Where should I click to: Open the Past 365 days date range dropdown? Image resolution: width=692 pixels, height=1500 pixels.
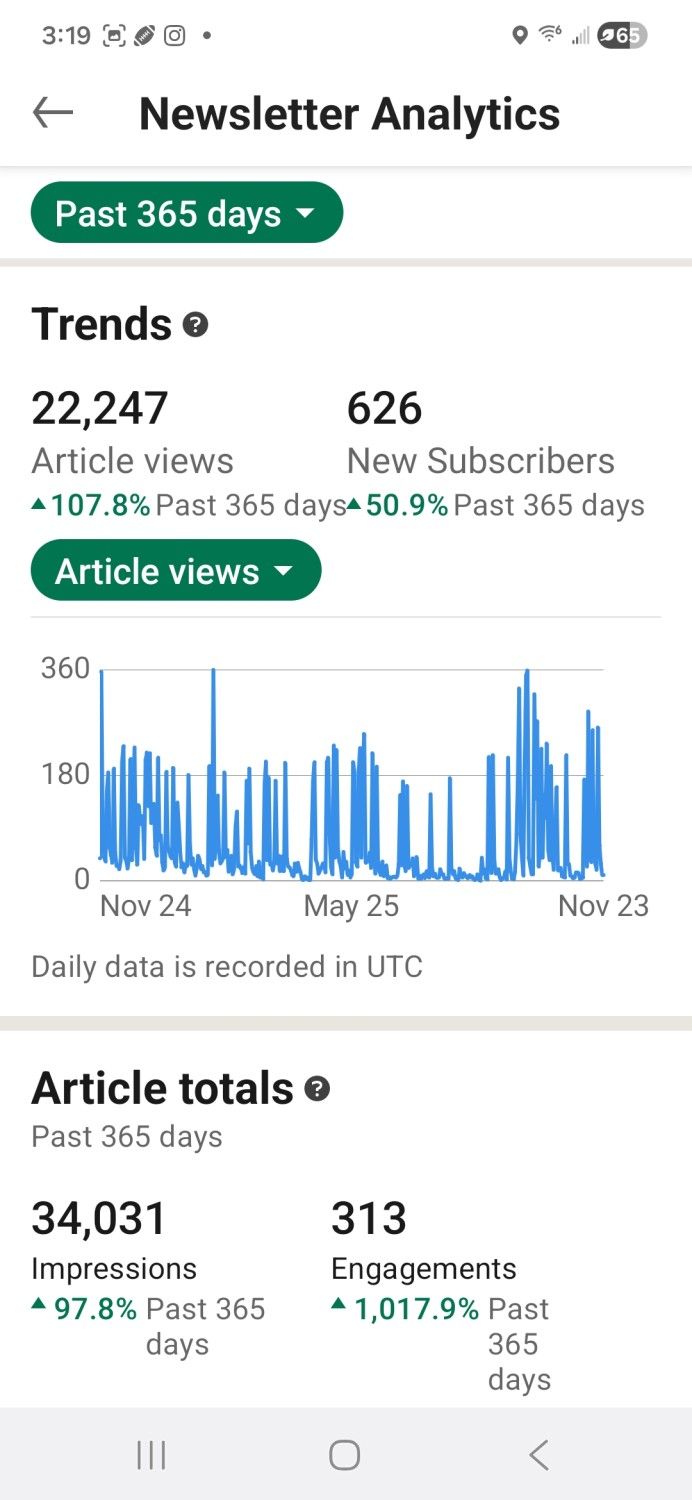(187, 213)
